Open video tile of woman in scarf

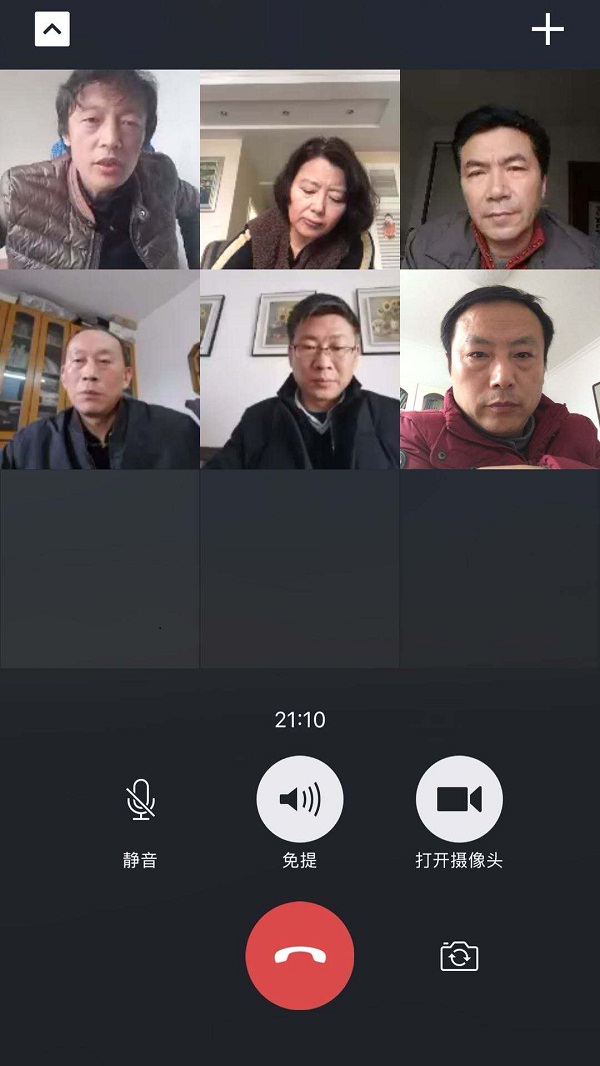point(300,170)
